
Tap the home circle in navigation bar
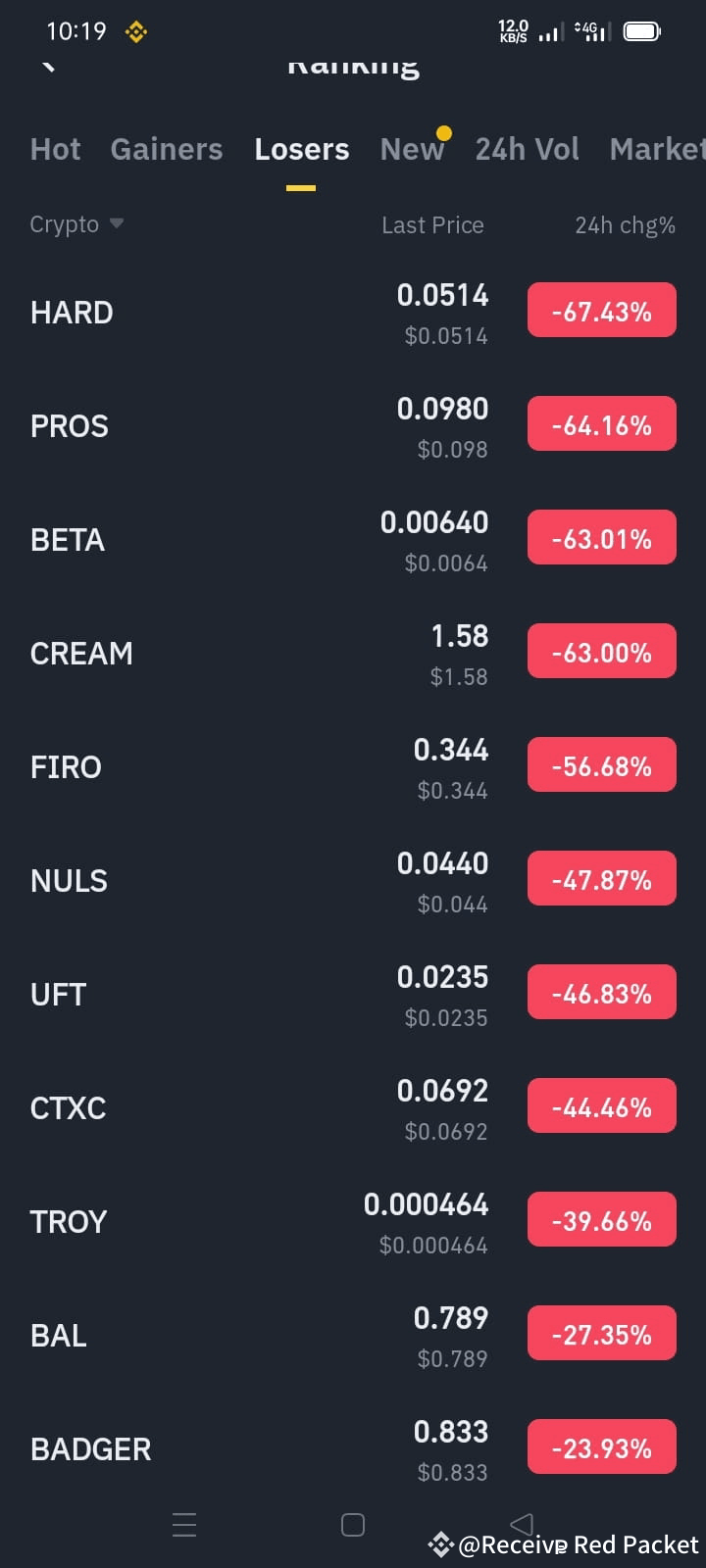(x=353, y=1524)
